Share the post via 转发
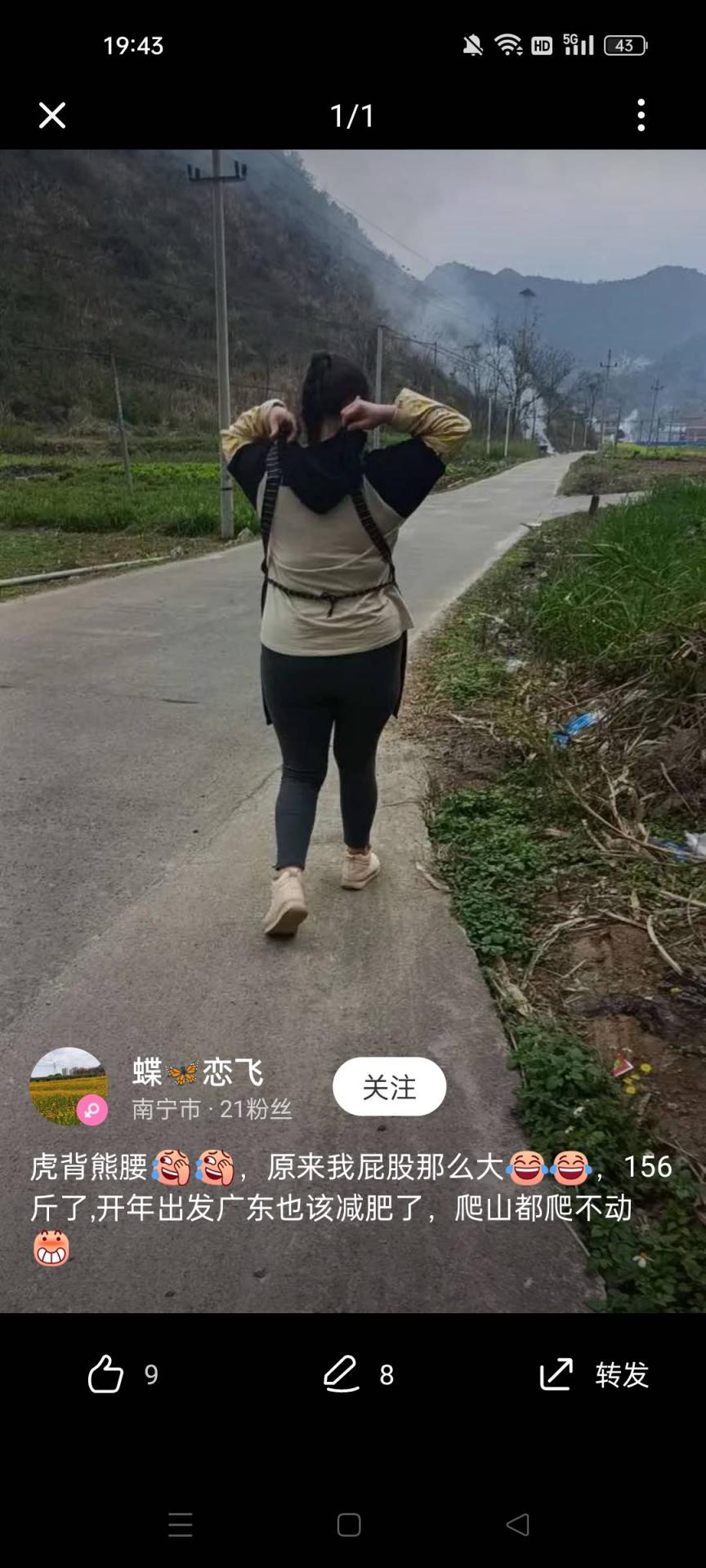 pyautogui.click(x=594, y=1374)
